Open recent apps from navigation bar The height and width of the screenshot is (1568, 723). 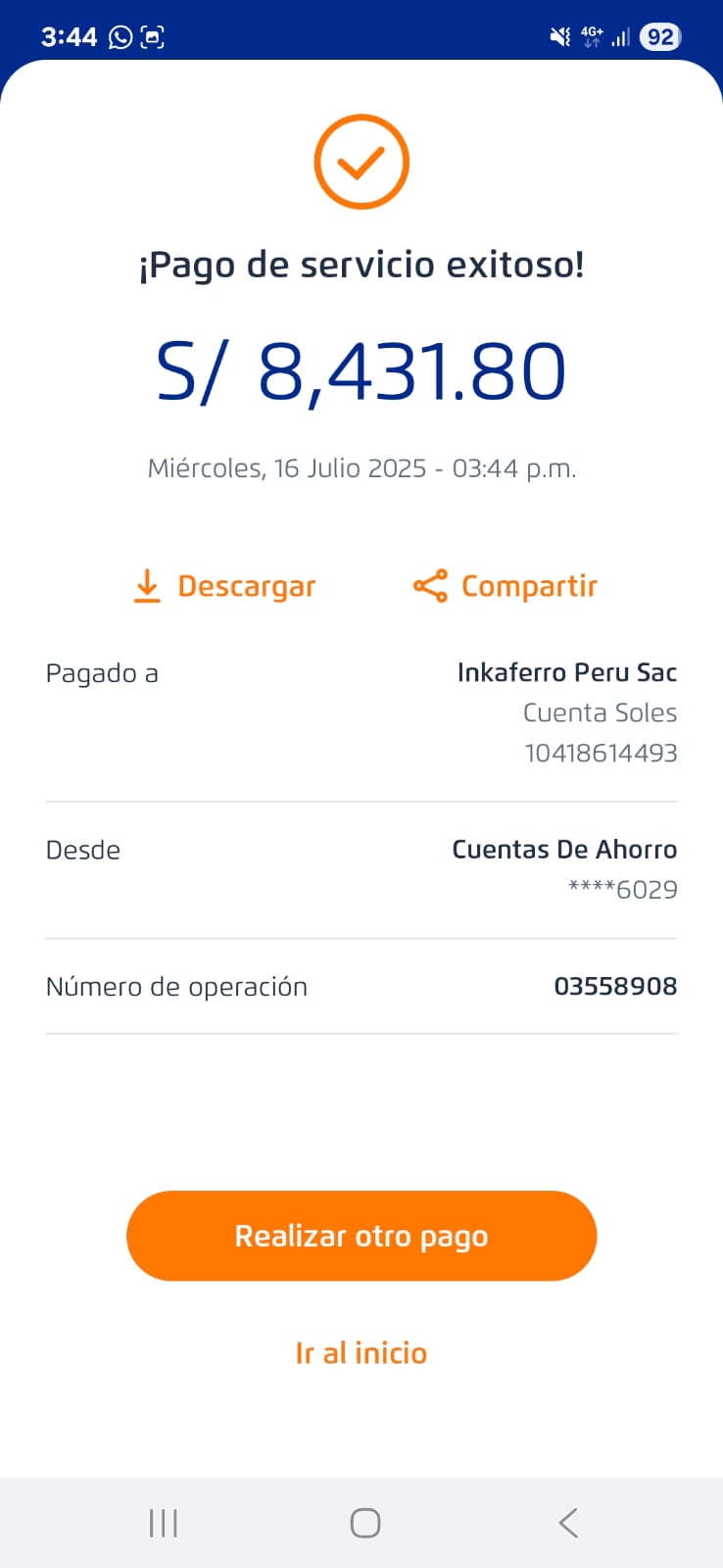[163, 1523]
